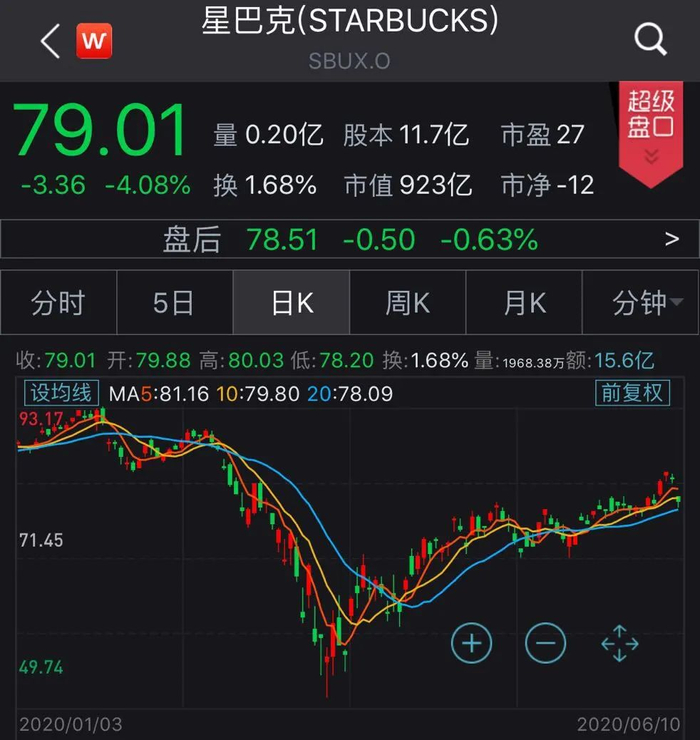Tap the four-arrow chart pan icon
The height and width of the screenshot is (740, 700).
(x=620, y=643)
